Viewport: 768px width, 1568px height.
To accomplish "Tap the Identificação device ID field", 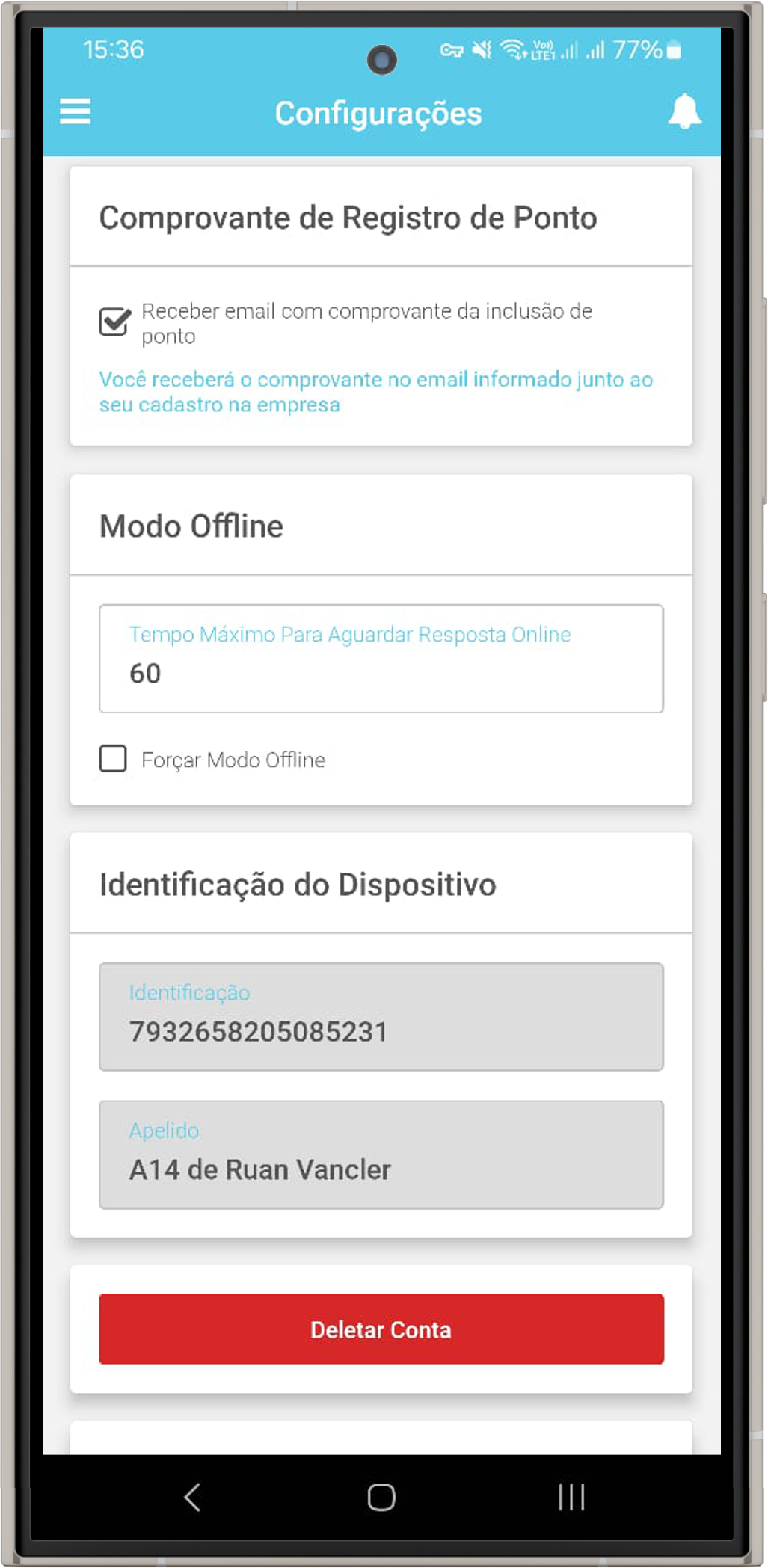I will pos(381,1017).
